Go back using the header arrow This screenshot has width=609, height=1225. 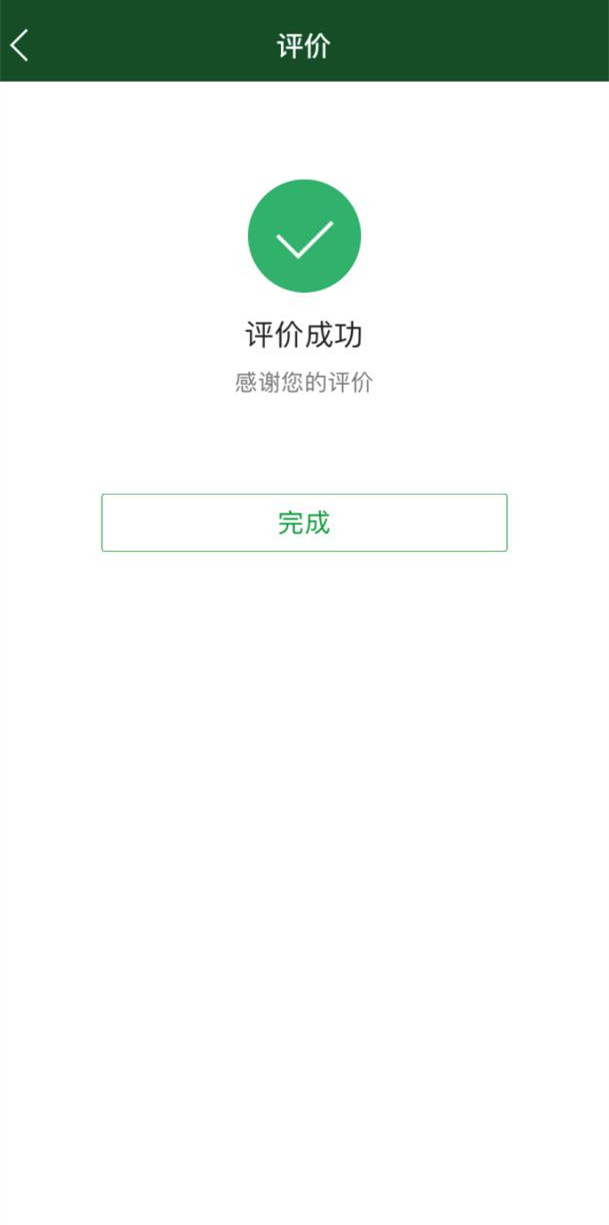click(20, 45)
